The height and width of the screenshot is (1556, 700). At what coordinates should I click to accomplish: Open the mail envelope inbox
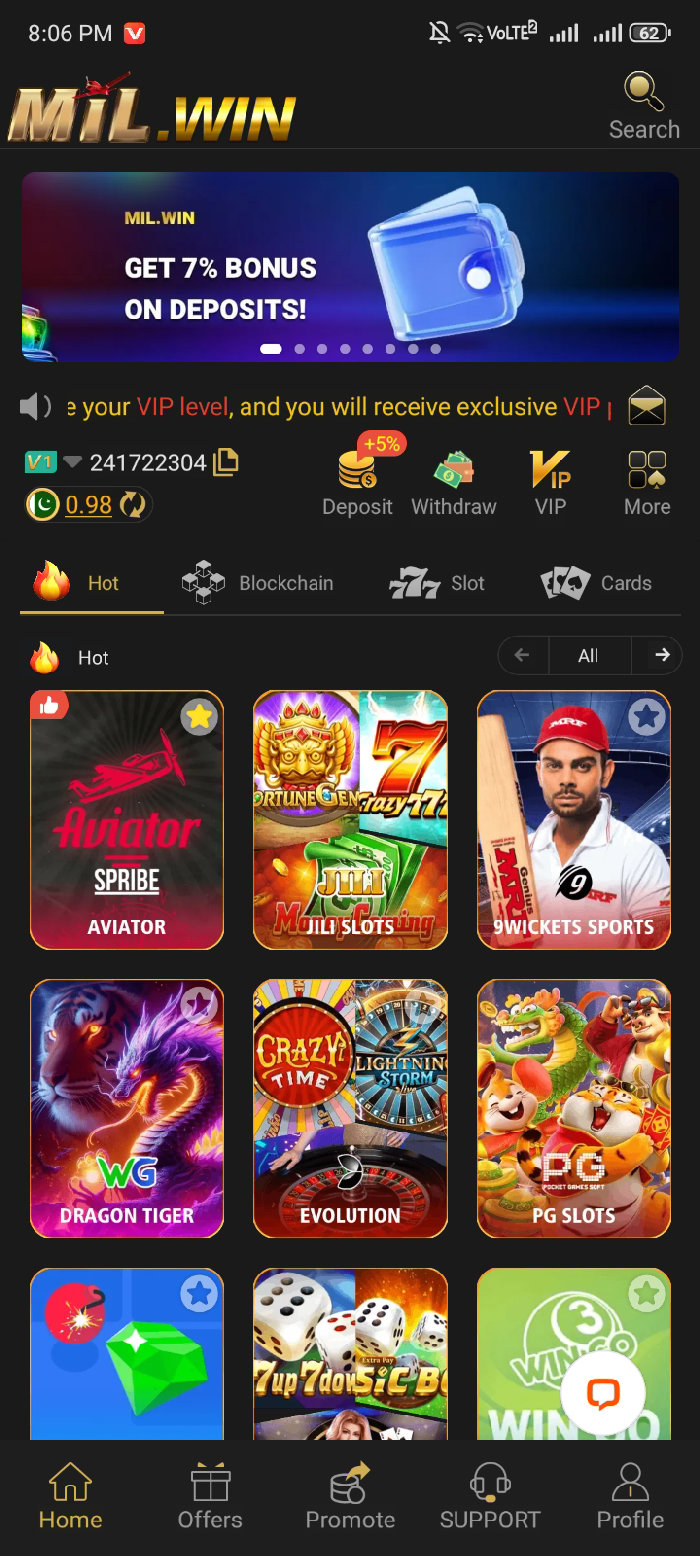pos(647,406)
